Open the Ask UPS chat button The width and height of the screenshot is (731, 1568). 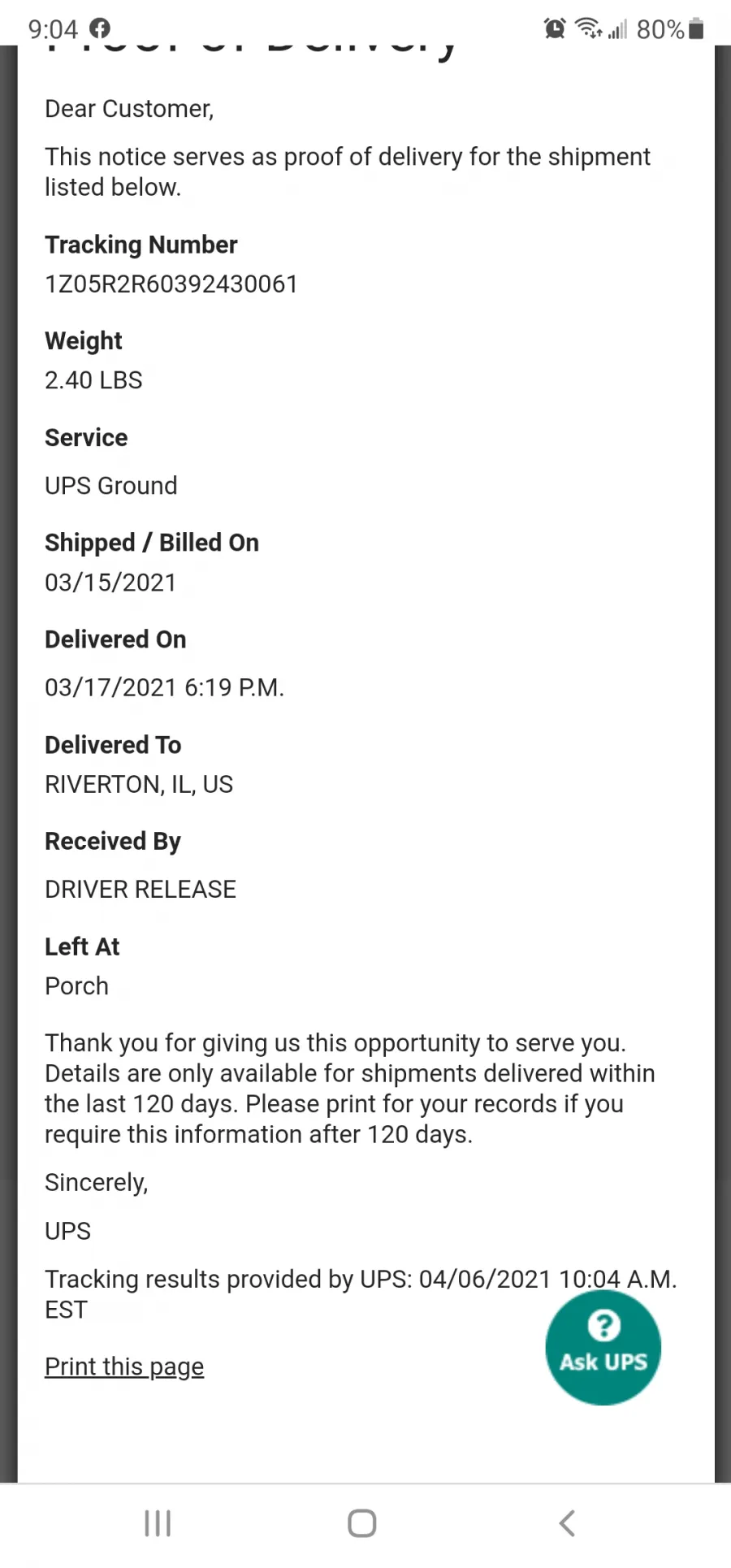tap(603, 1348)
